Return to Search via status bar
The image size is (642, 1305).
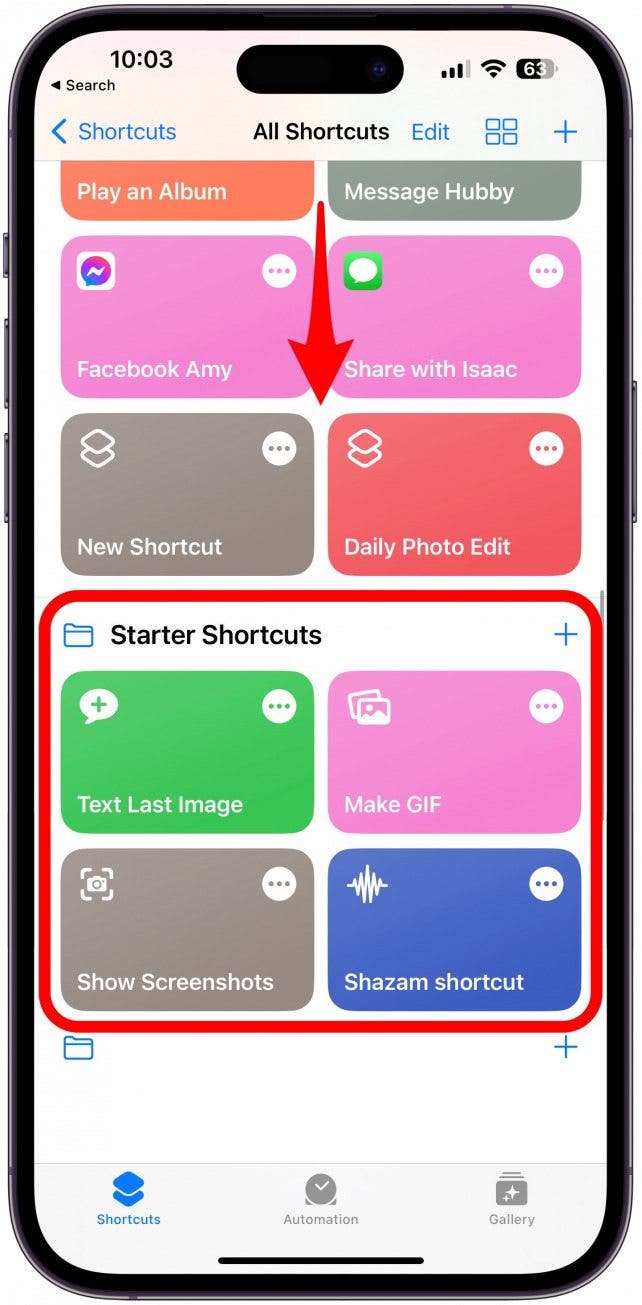82,86
